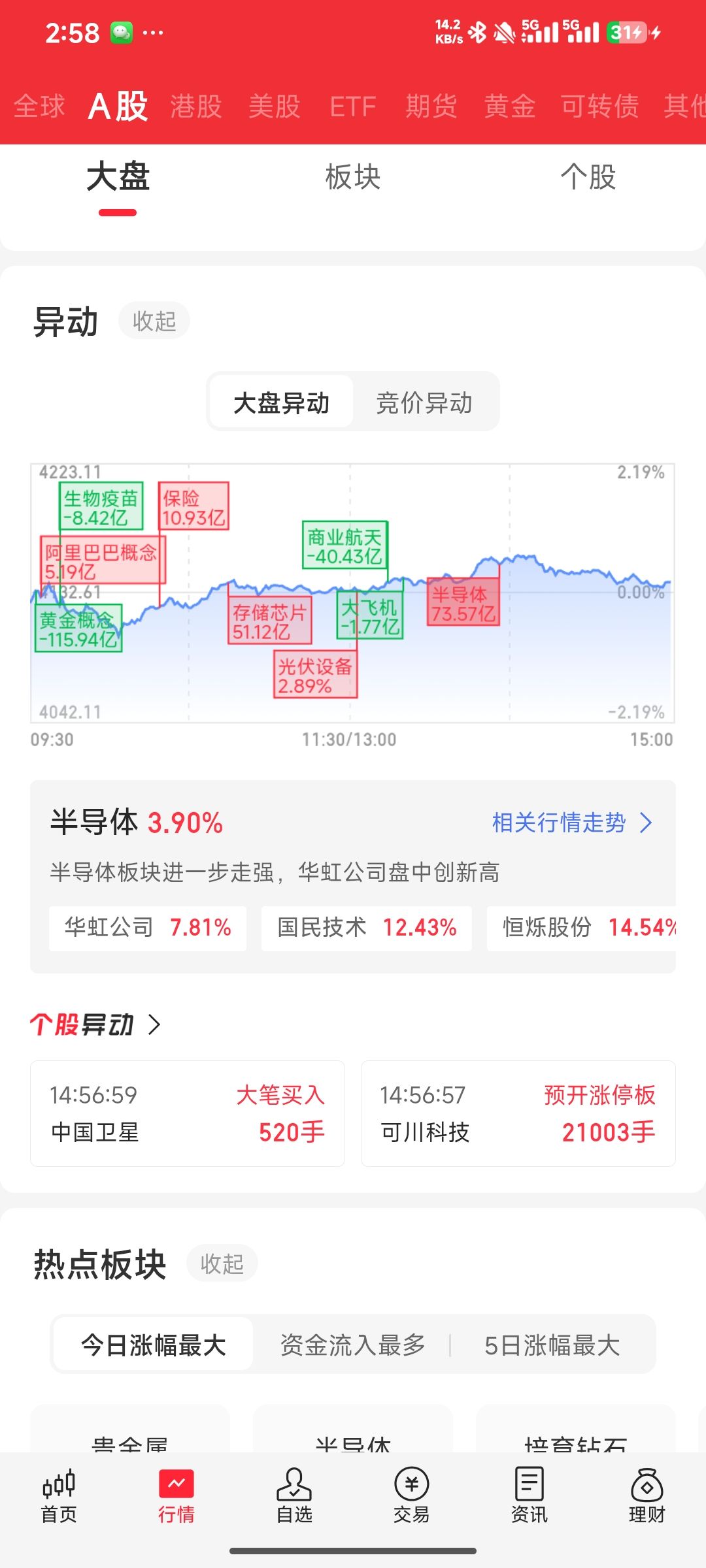
Task: Switch to the 板块 sub-tab
Action: [353, 177]
